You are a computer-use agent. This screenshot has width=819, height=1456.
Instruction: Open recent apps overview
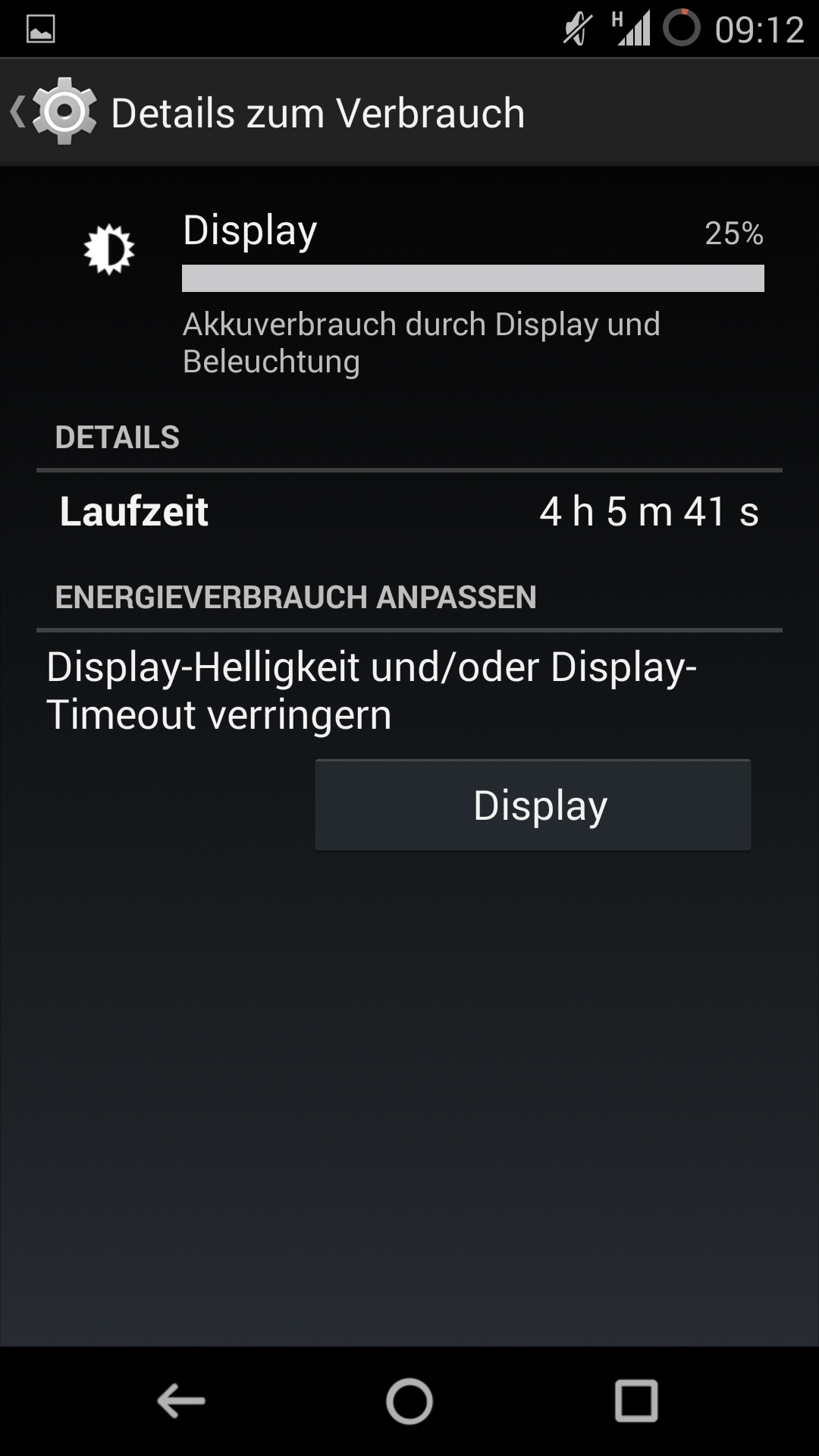pos(635,1401)
